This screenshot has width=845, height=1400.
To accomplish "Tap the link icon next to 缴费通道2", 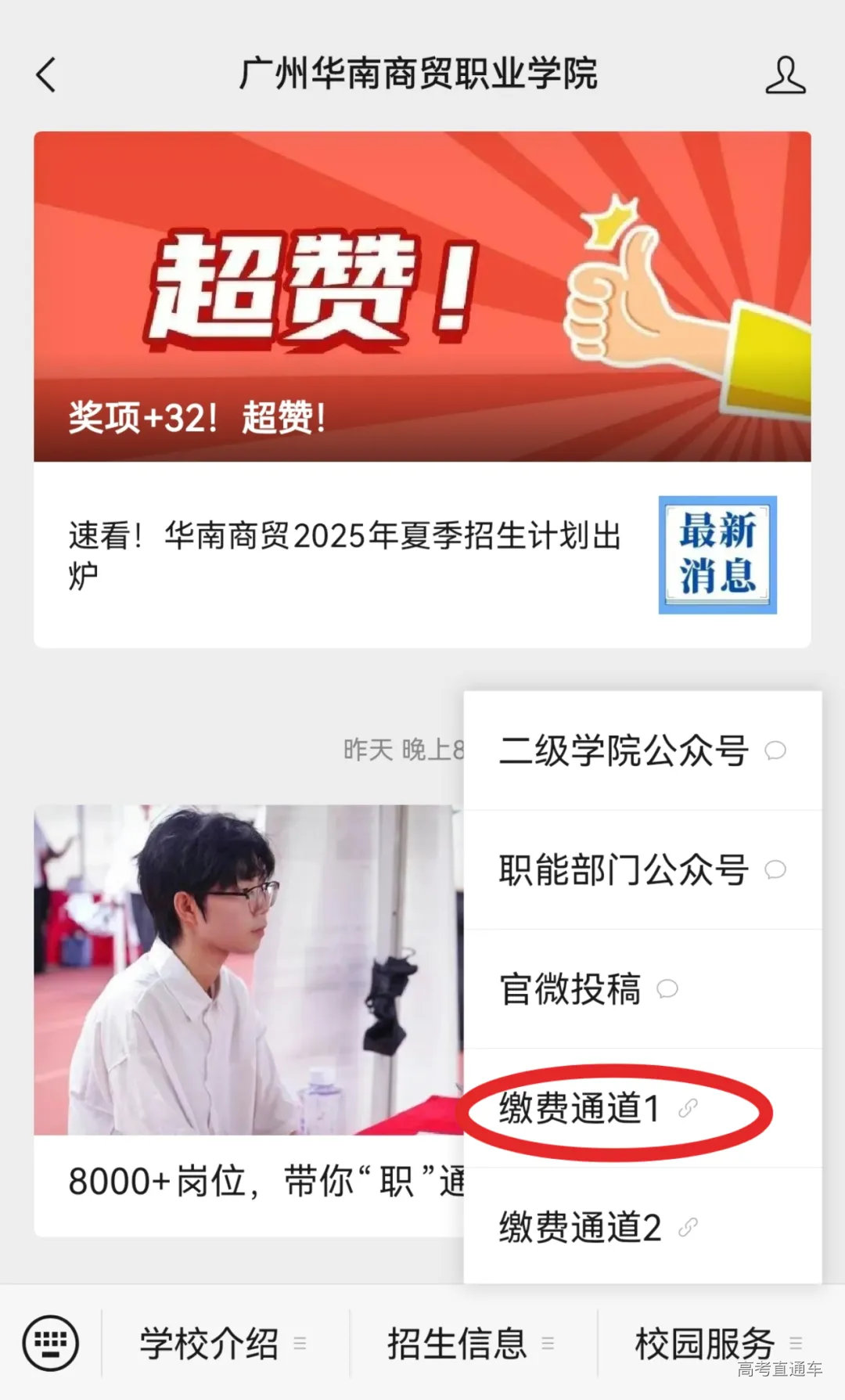I will [689, 1229].
